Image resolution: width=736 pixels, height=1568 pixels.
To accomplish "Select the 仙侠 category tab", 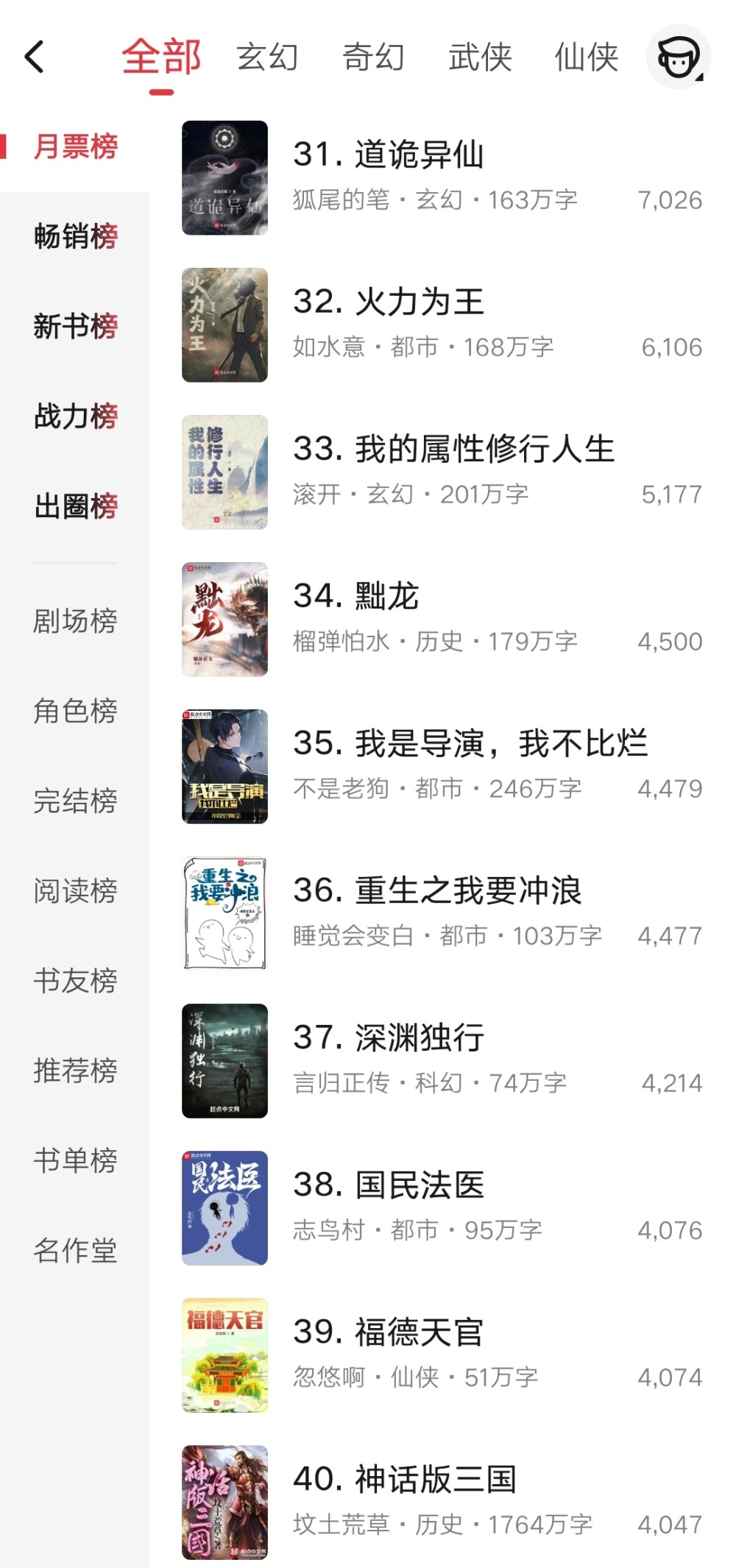I will point(586,57).
